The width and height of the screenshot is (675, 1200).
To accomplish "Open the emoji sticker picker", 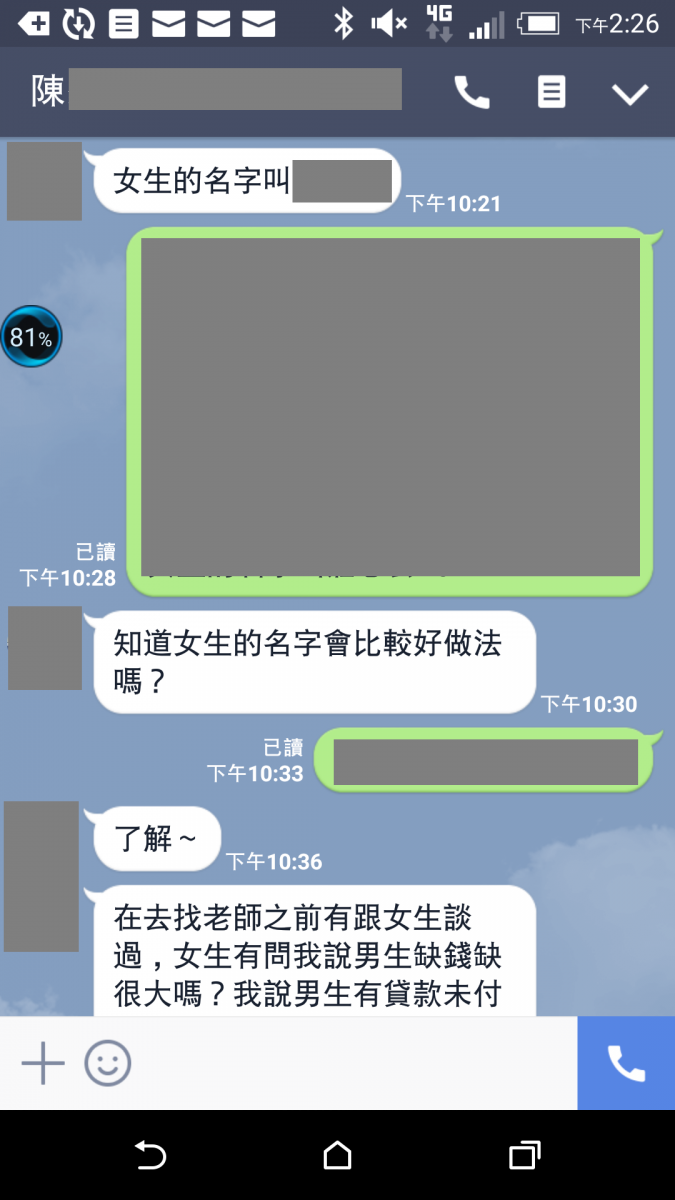I will (x=108, y=1063).
